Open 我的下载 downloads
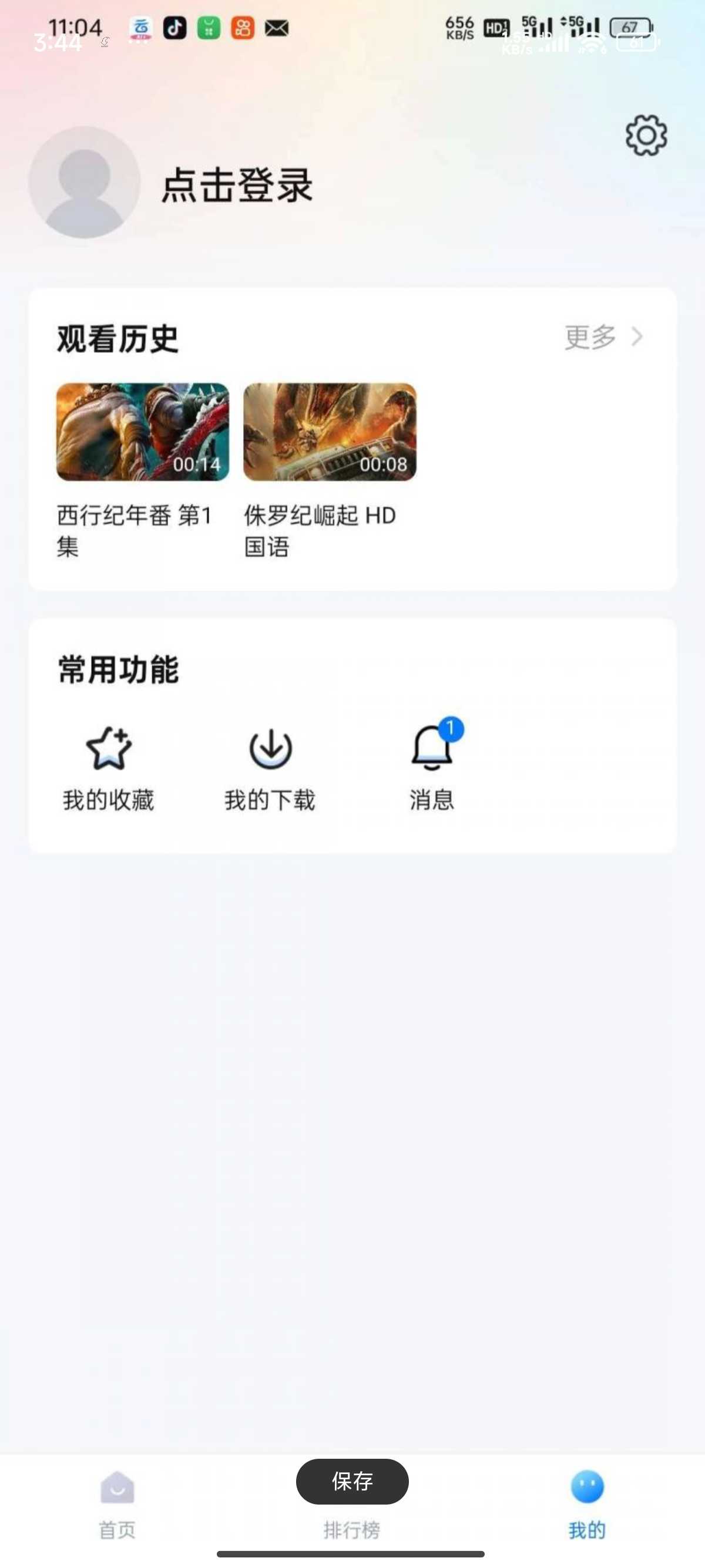 click(x=270, y=768)
